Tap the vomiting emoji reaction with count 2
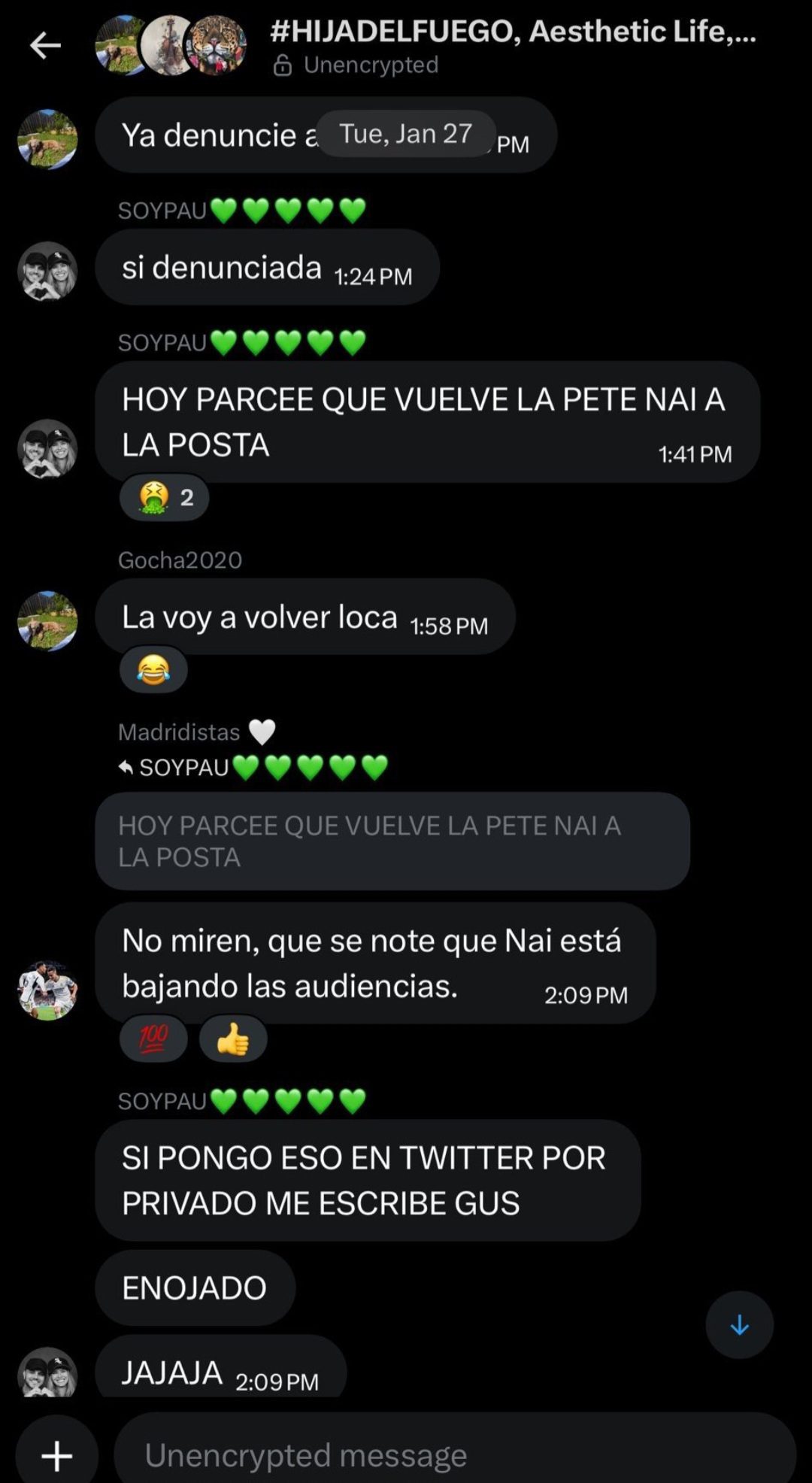812x1483 pixels. pos(164,498)
